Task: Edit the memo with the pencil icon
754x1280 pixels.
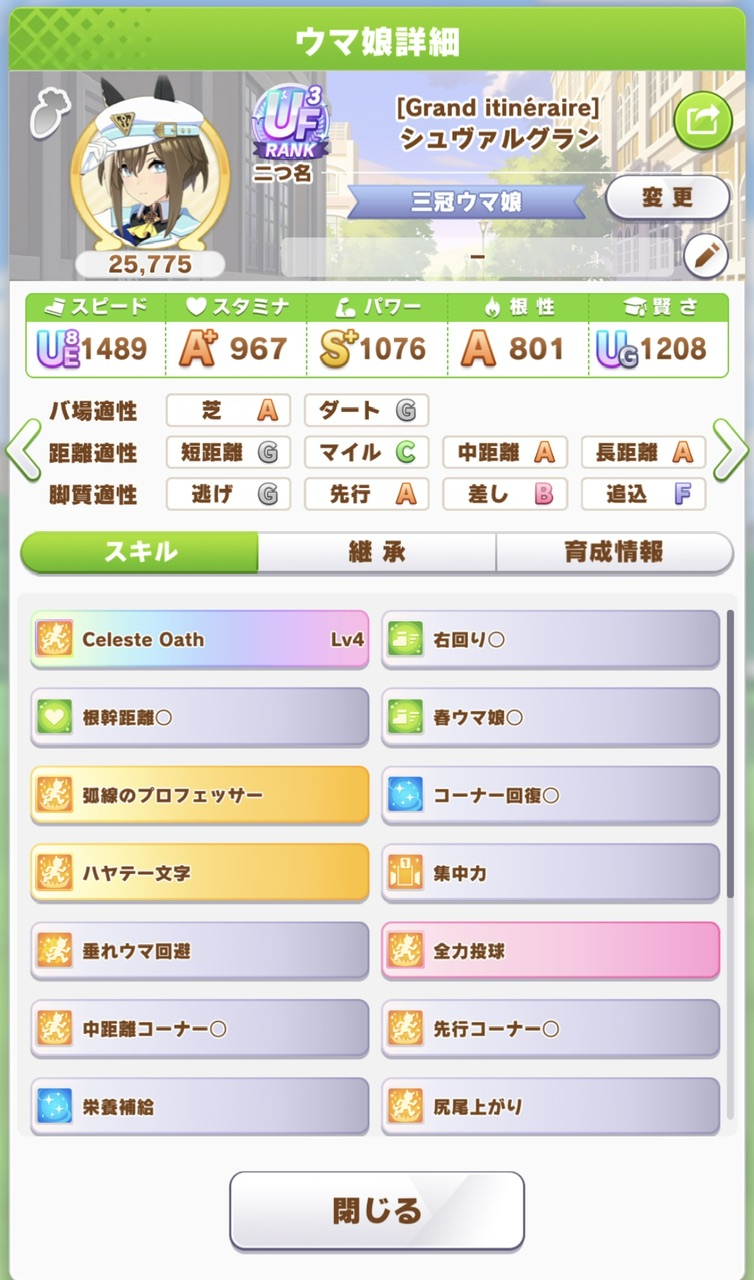Action: pos(706,256)
